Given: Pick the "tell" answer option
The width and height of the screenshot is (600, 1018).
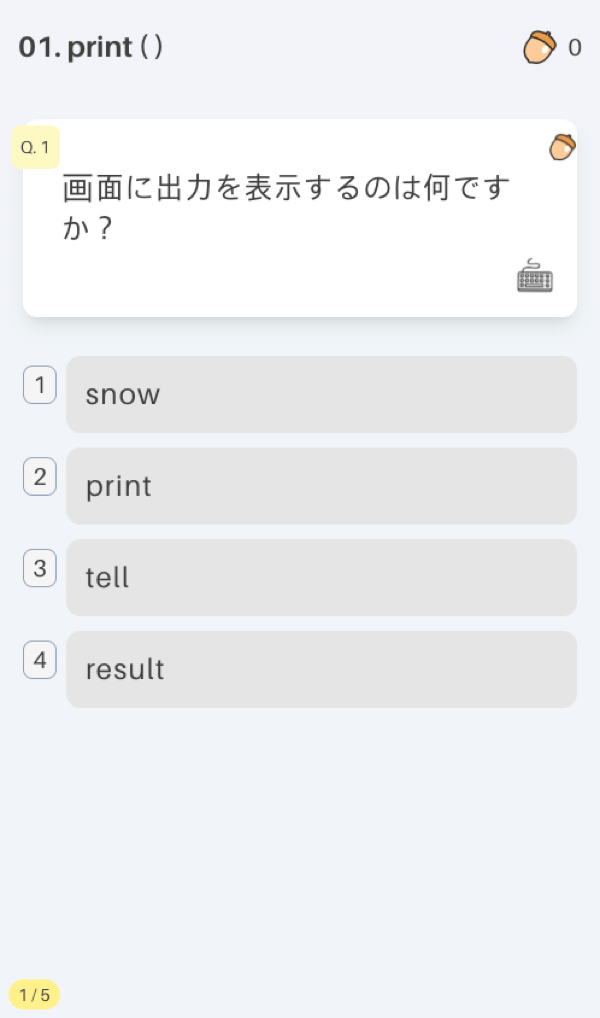Looking at the screenshot, I should pyautogui.click(x=321, y=577).
